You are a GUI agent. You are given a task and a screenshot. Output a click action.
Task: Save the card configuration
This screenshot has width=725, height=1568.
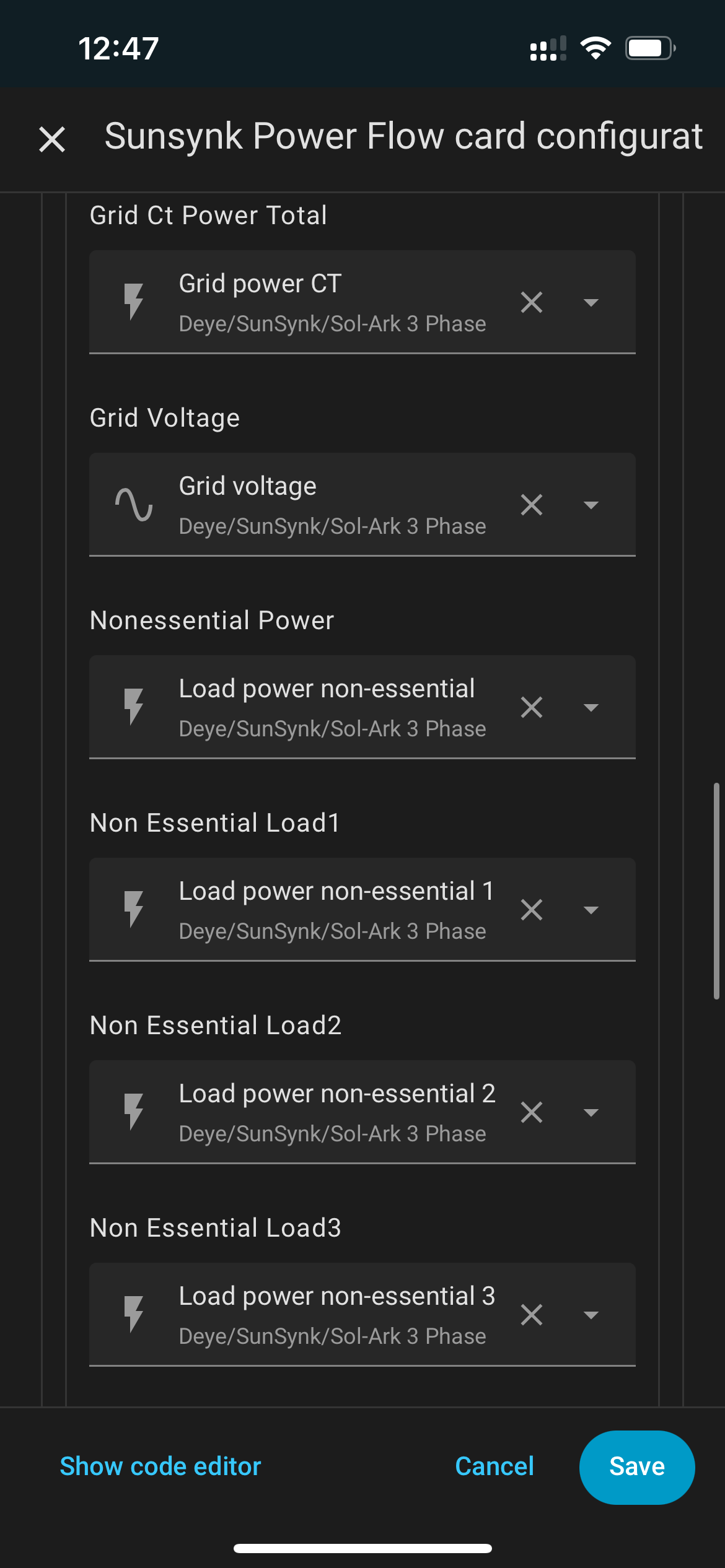click(637, 1467)
